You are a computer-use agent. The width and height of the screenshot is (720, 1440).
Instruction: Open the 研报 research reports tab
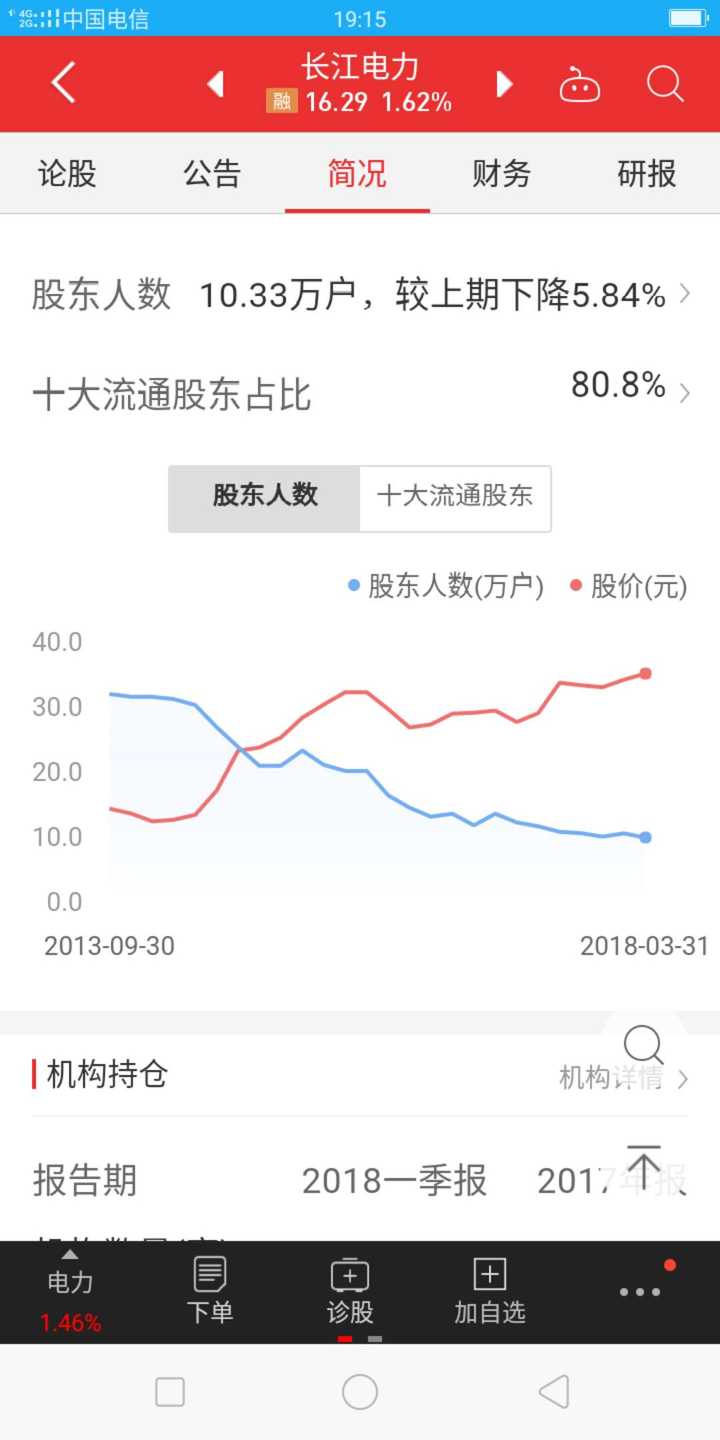click(x=644, y=173)
